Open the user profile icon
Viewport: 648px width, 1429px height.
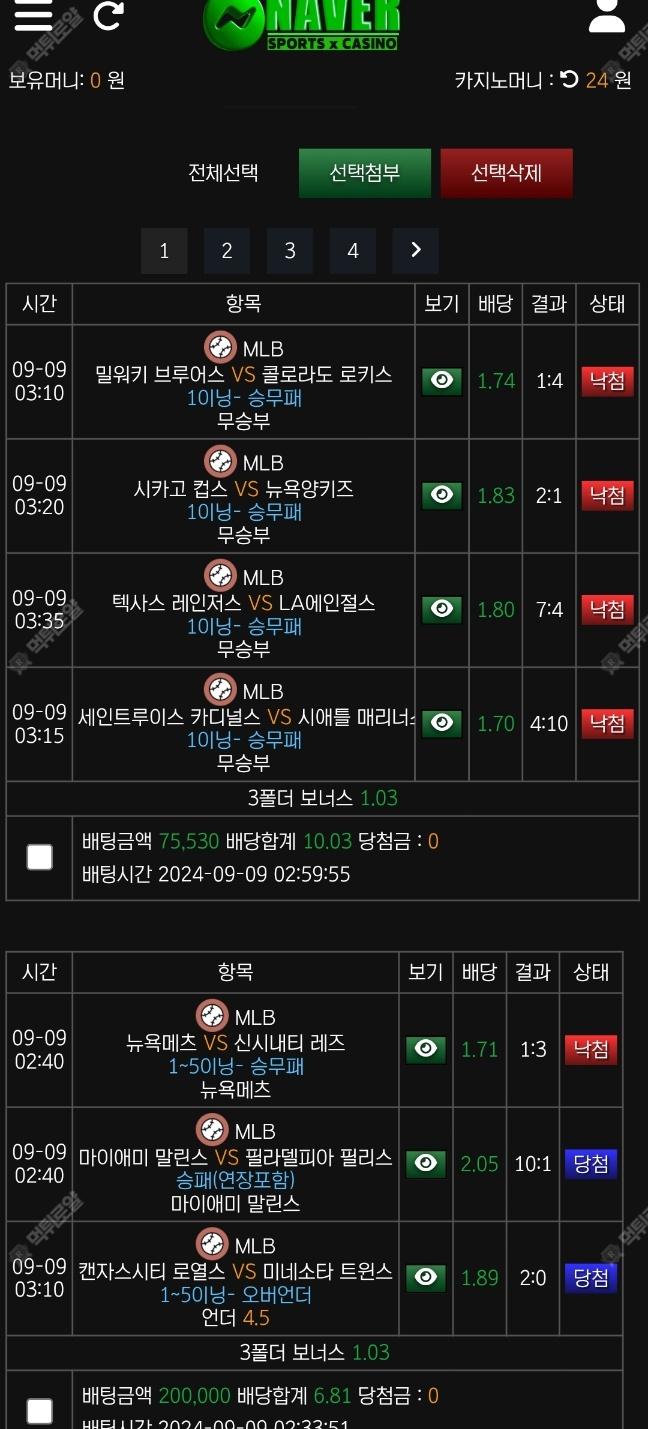pos(606,14)
